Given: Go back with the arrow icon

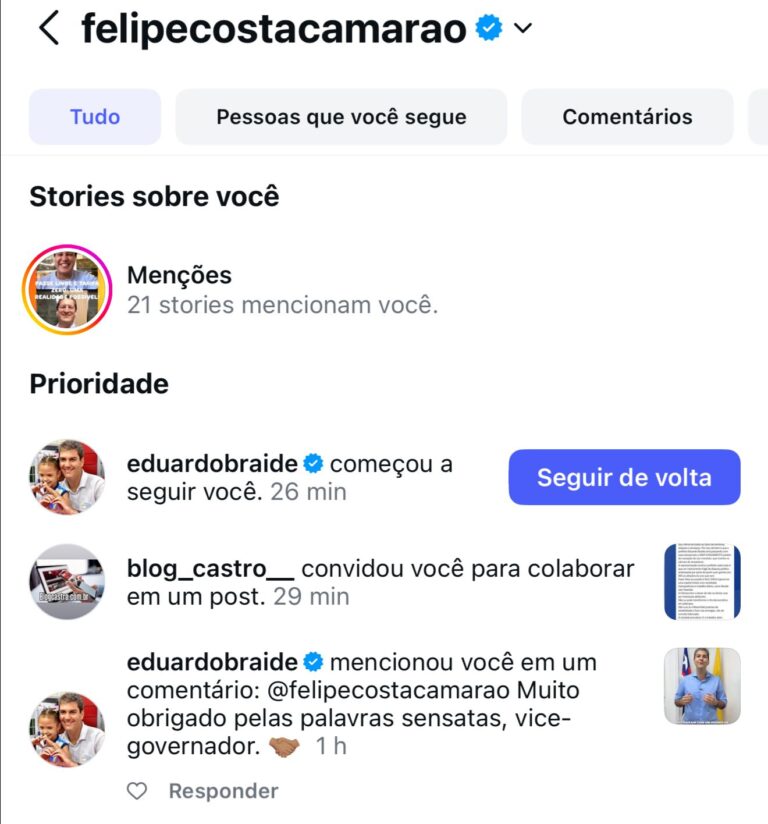Looking at the screenshot, I should tap(48, 29).
